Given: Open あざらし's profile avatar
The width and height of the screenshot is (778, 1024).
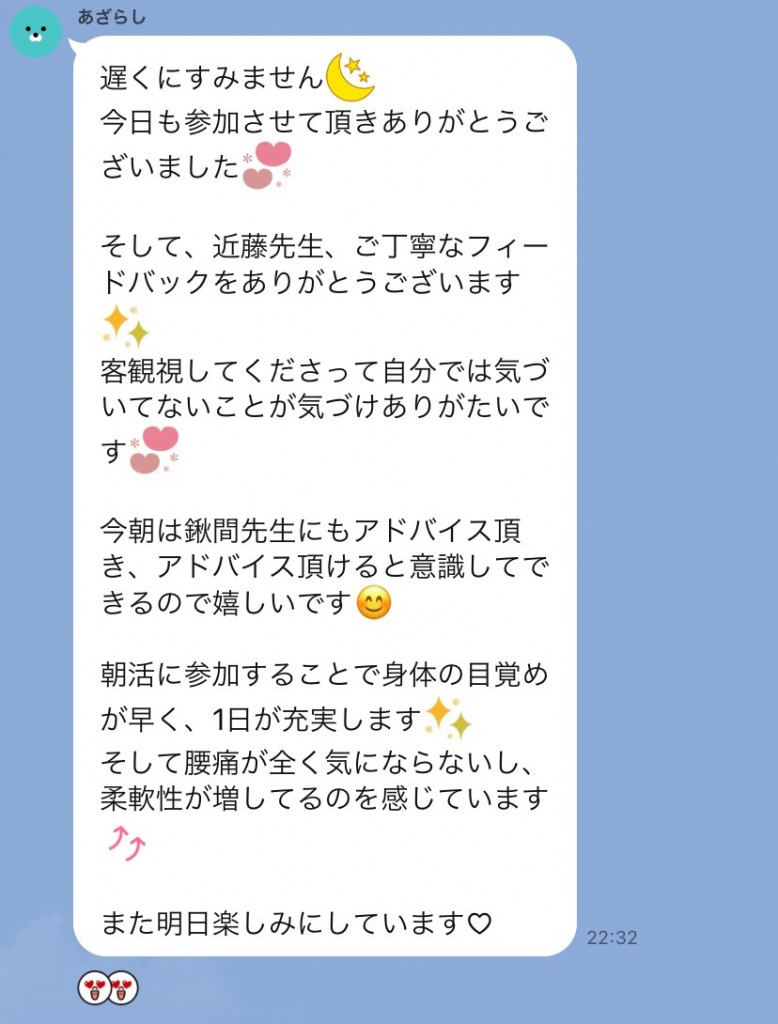Looking at the screenshot, I should click(x=34, y=32).
